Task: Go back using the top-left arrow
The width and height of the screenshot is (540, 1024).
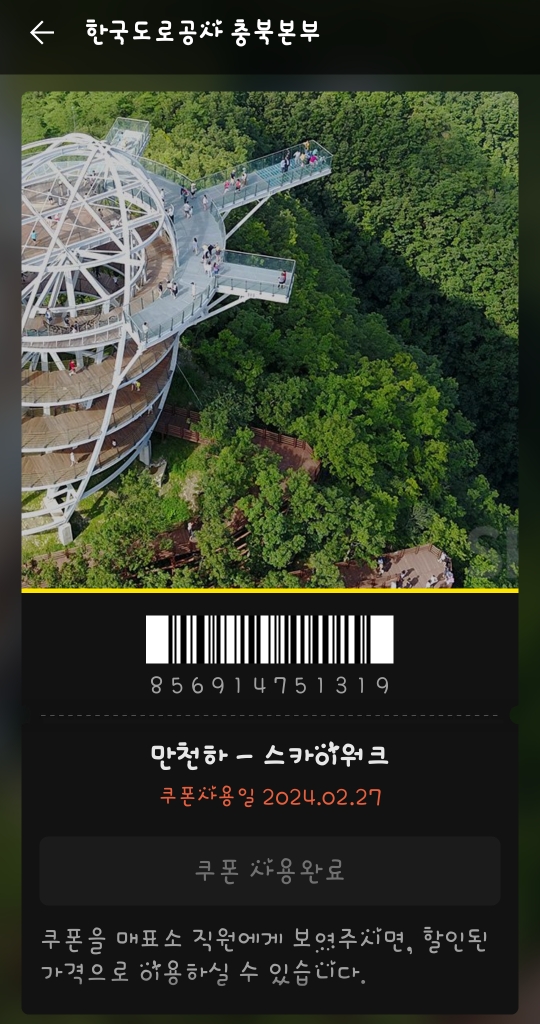Action: pyautogui.click(x=42, y=33)
